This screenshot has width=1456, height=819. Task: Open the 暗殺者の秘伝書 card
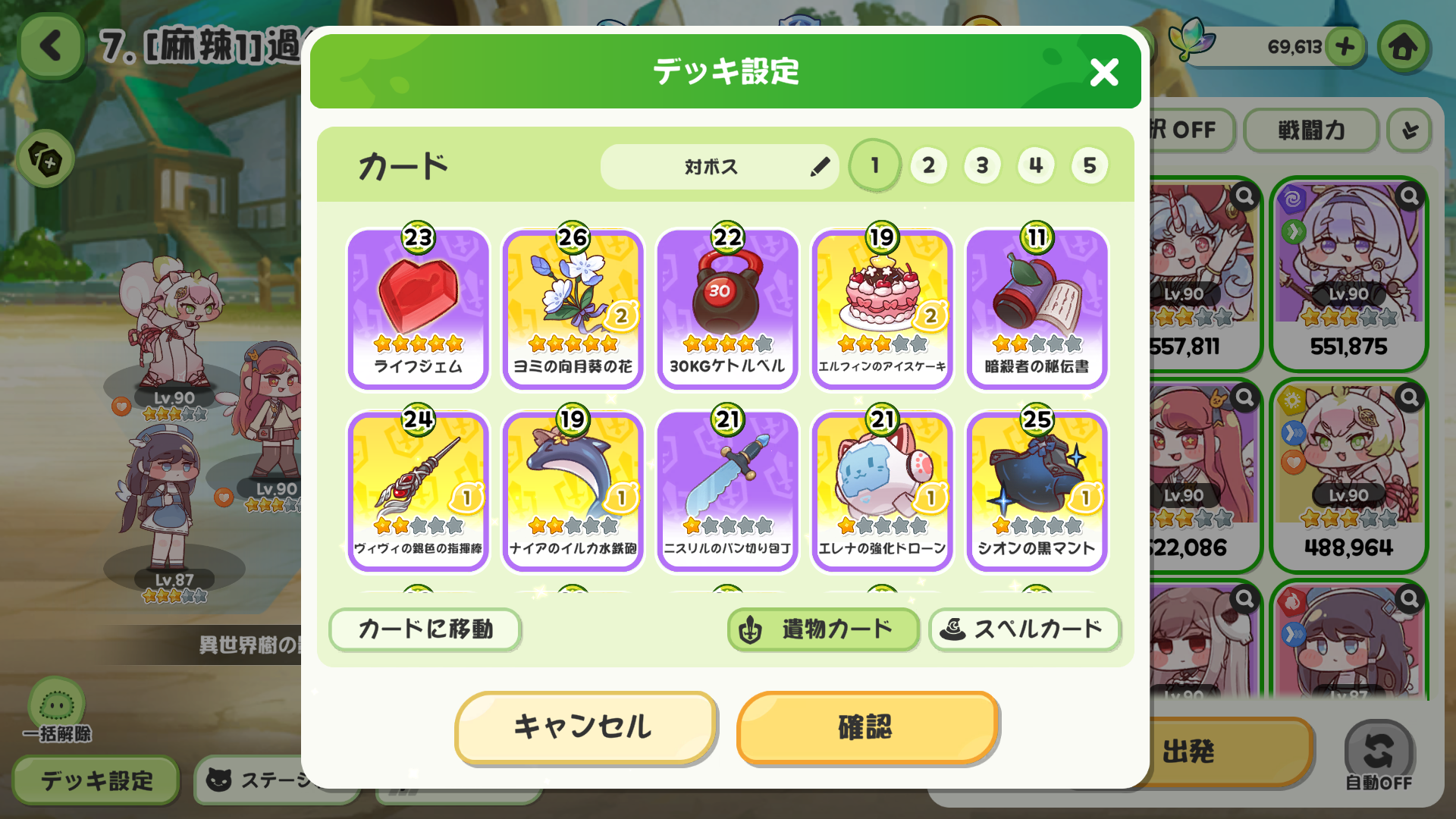(1037, 309)
